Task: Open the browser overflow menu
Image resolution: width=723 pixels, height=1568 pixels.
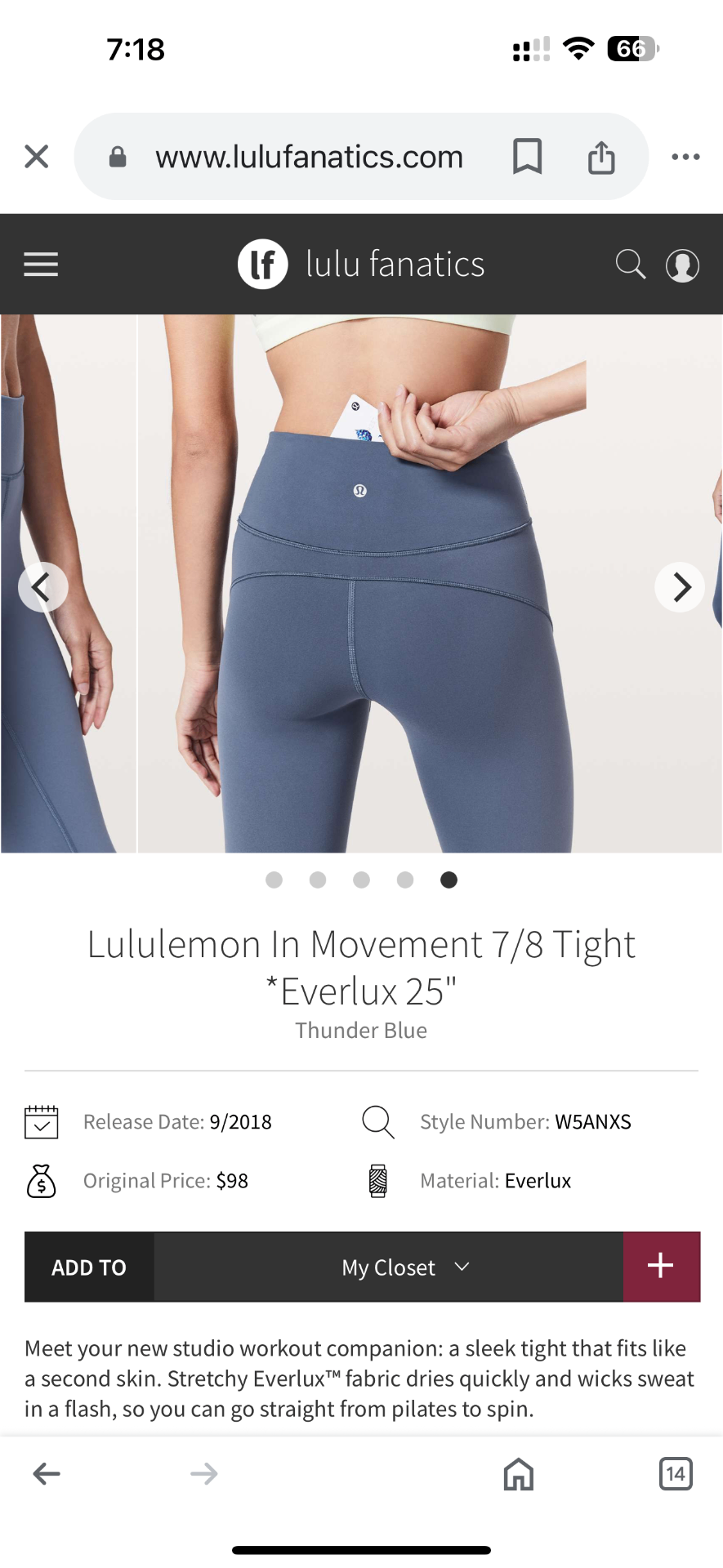Action: coord(685,157)
